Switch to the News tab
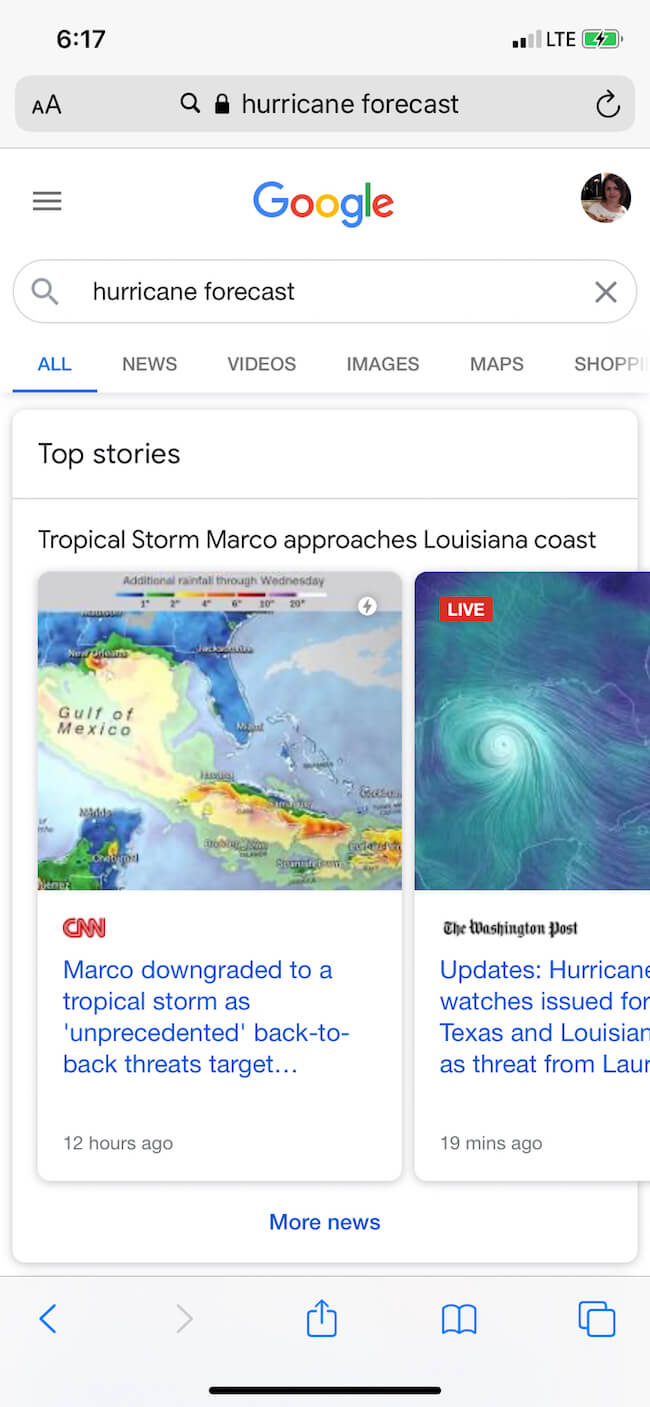 click(149, 364)
